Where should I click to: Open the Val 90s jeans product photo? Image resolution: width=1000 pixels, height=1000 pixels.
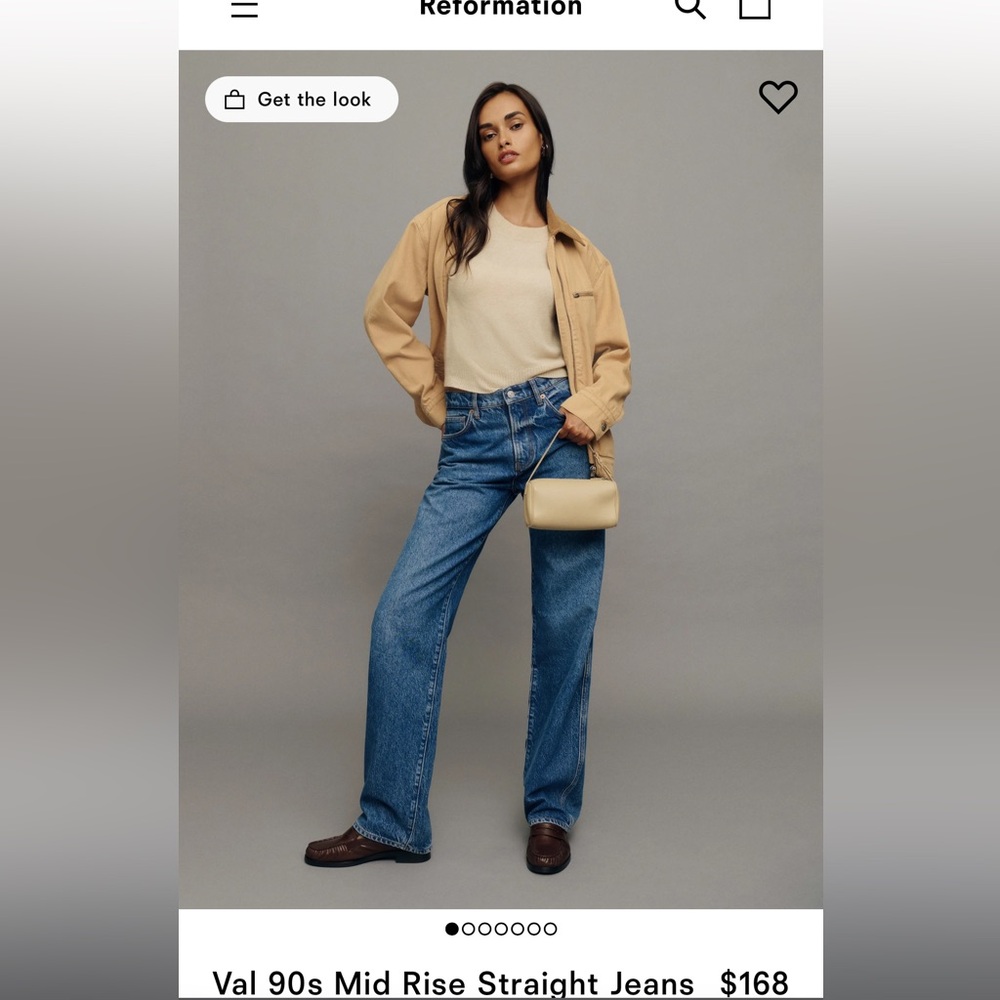click(x=500, y=500)
